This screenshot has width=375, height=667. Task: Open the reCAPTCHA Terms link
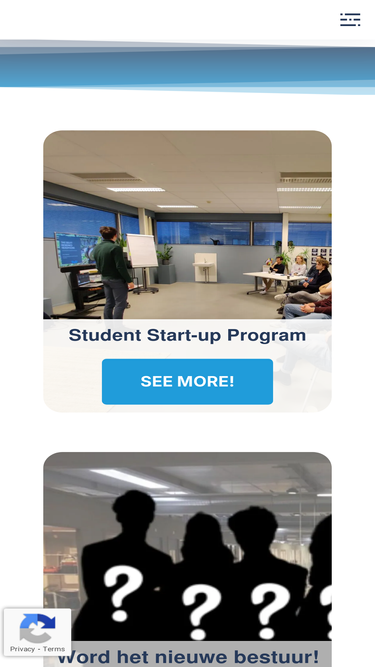pyautogui.click(x=54, y=649)
